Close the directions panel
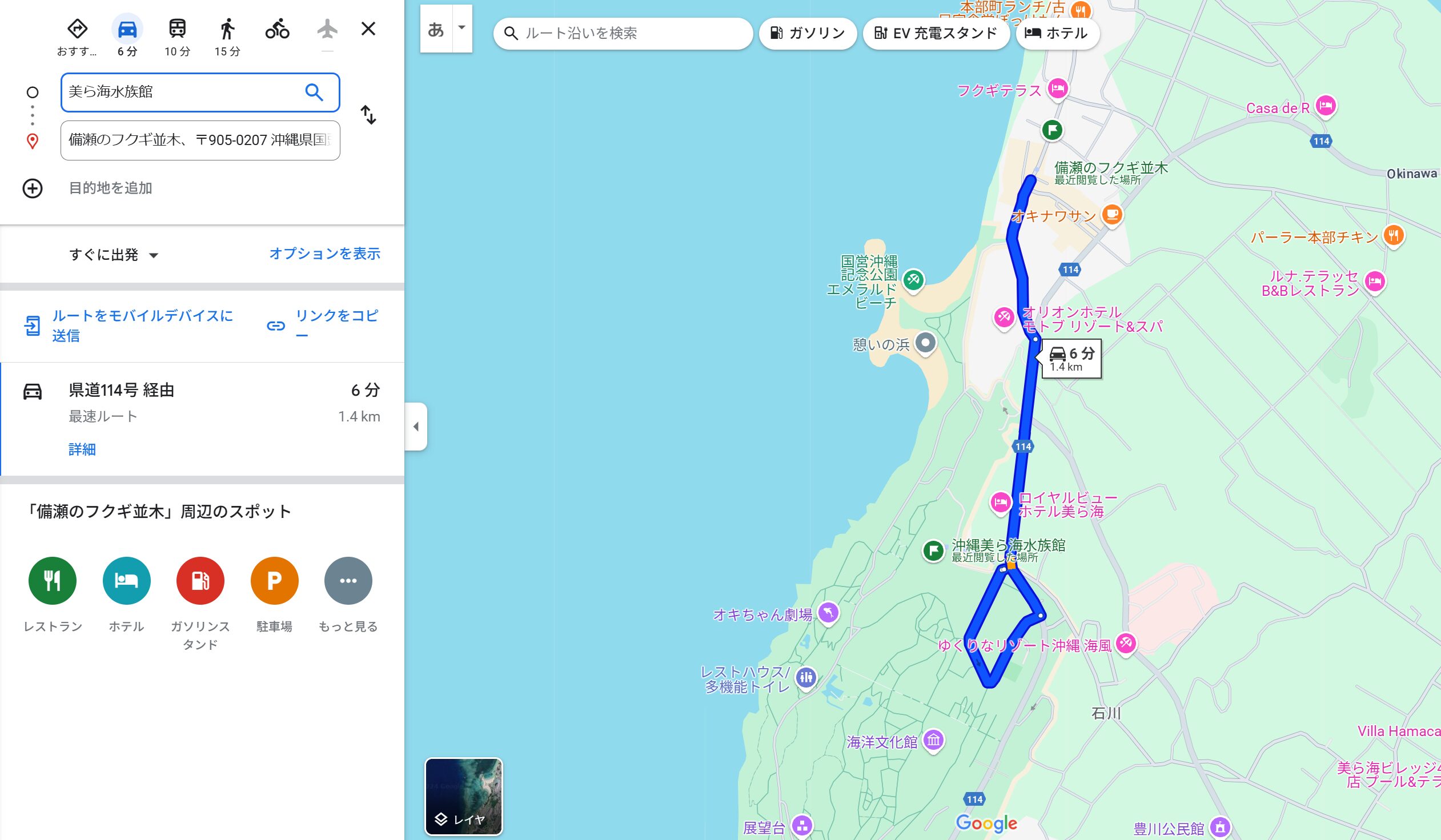This screenshot has height=840, width=1441. pyautogui.click(x=368, y=29)
